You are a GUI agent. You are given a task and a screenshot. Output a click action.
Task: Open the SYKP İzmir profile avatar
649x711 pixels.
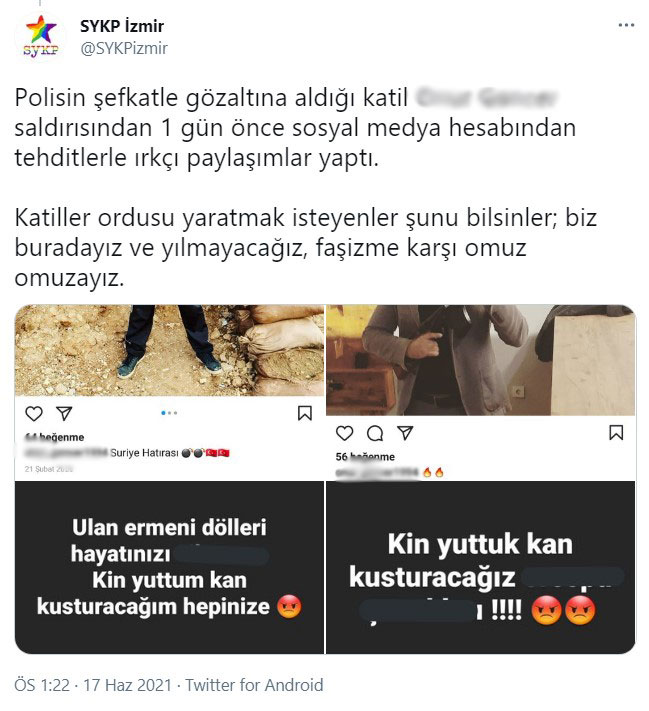tap(41, 37)
